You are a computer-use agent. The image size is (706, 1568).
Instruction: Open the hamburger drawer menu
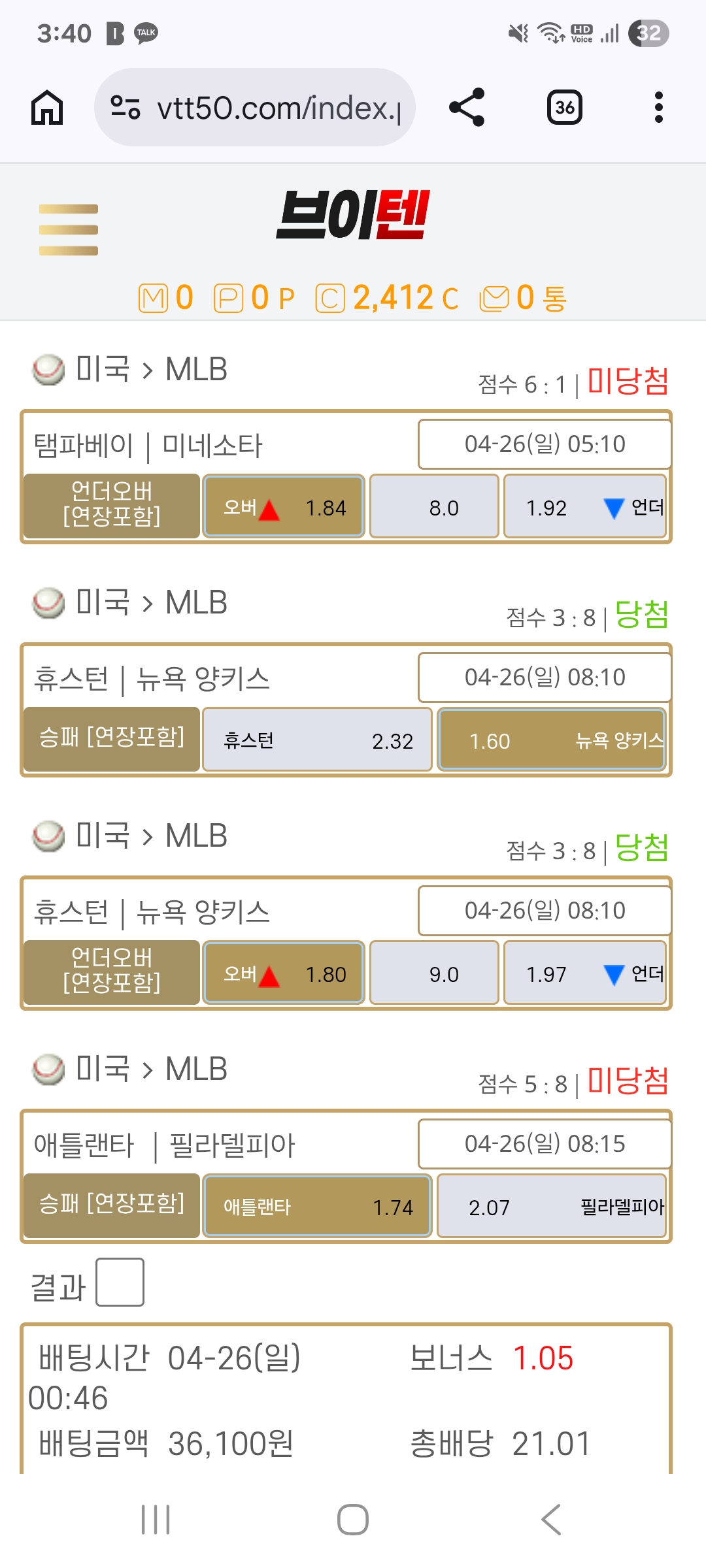tap(69, 229)
